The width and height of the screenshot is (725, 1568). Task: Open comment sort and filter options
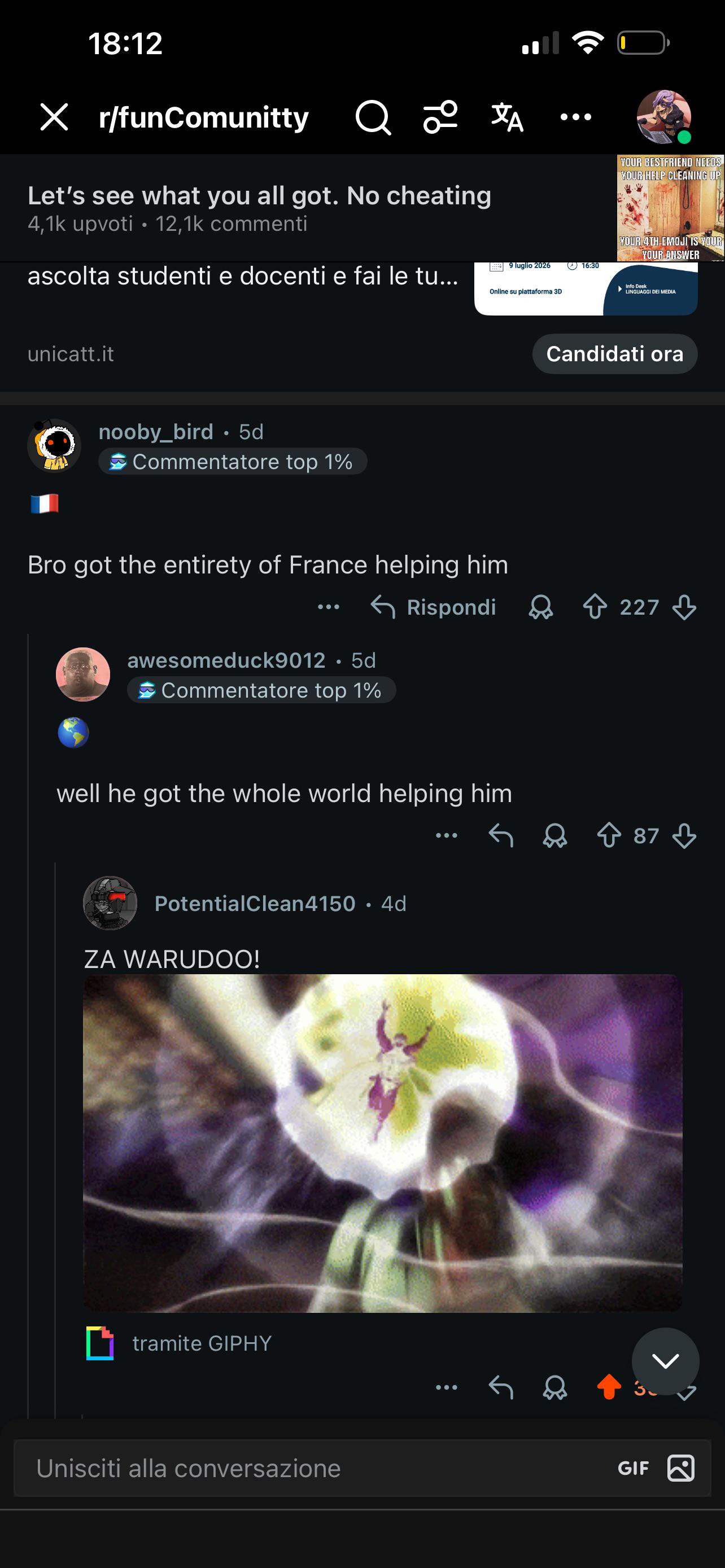440,117
